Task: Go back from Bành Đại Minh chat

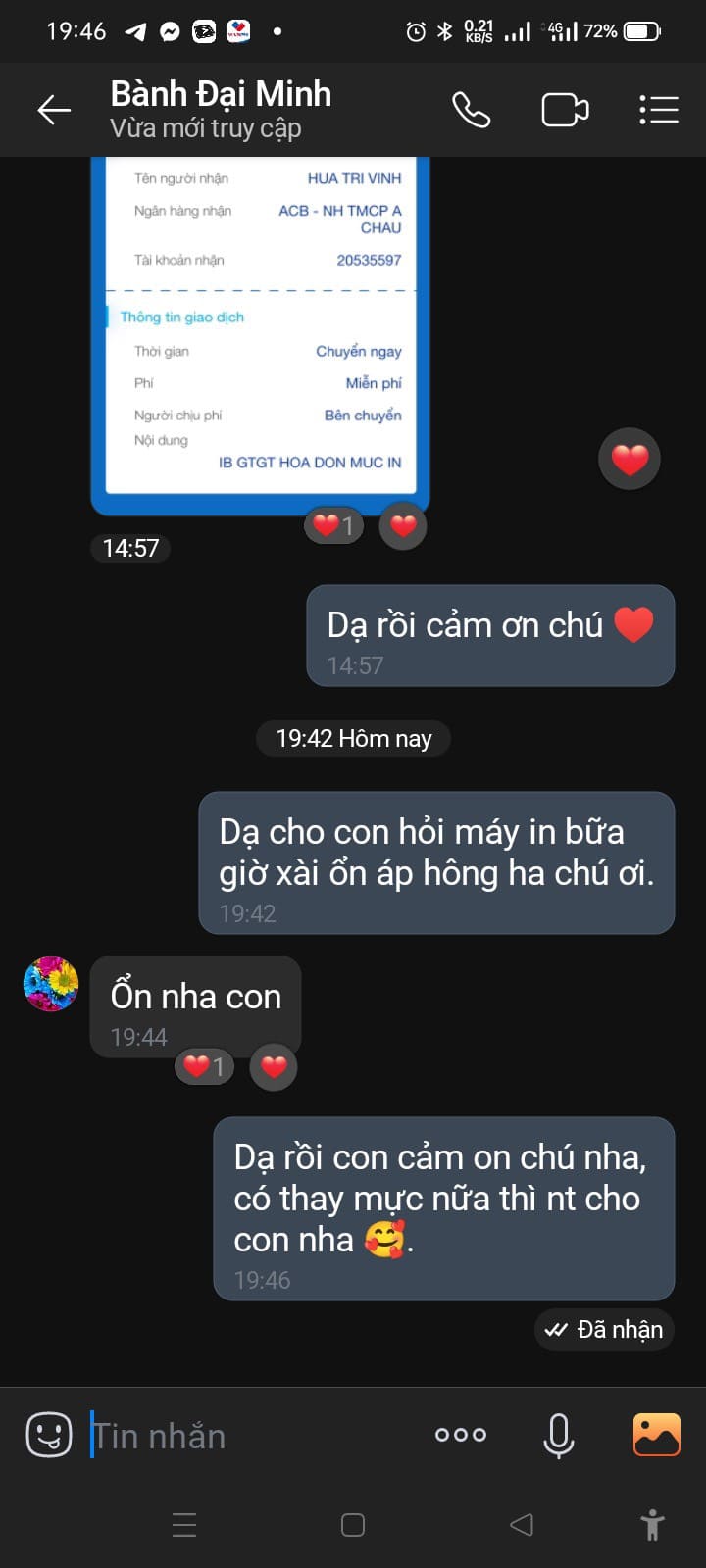Action: pyautogui.click(x=54, y=110)
